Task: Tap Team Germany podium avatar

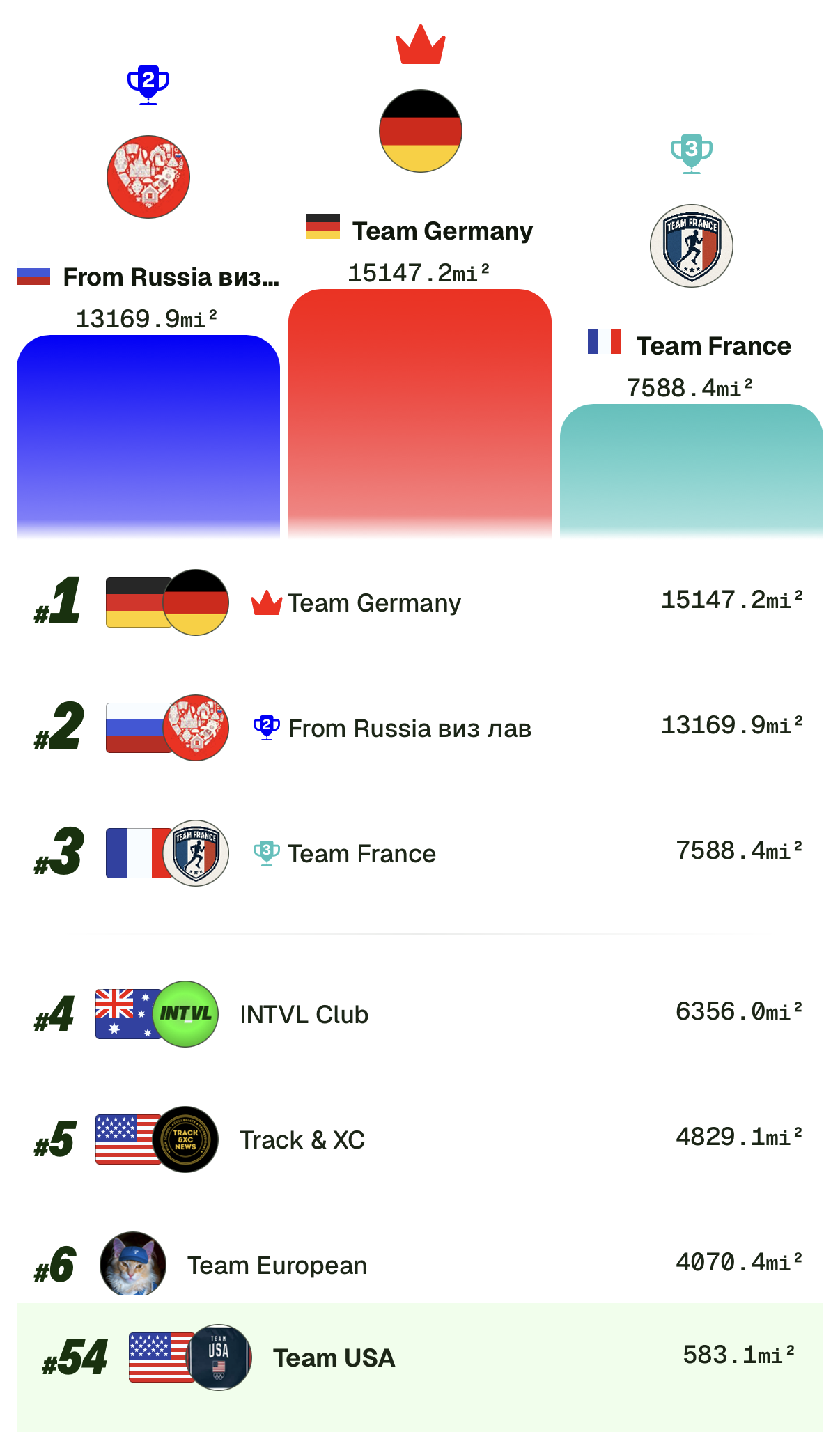Action: pyautogui.click(x=421, y=131)
